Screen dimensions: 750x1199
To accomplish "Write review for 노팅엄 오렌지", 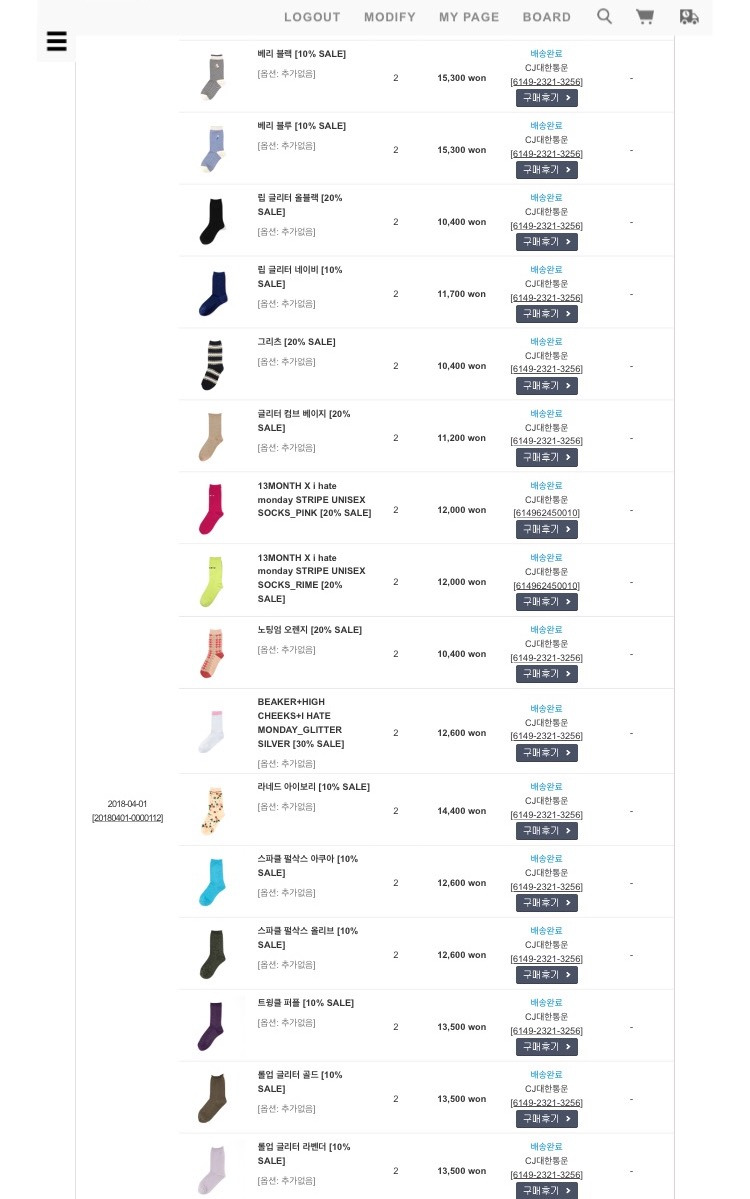I will point(547,674).
